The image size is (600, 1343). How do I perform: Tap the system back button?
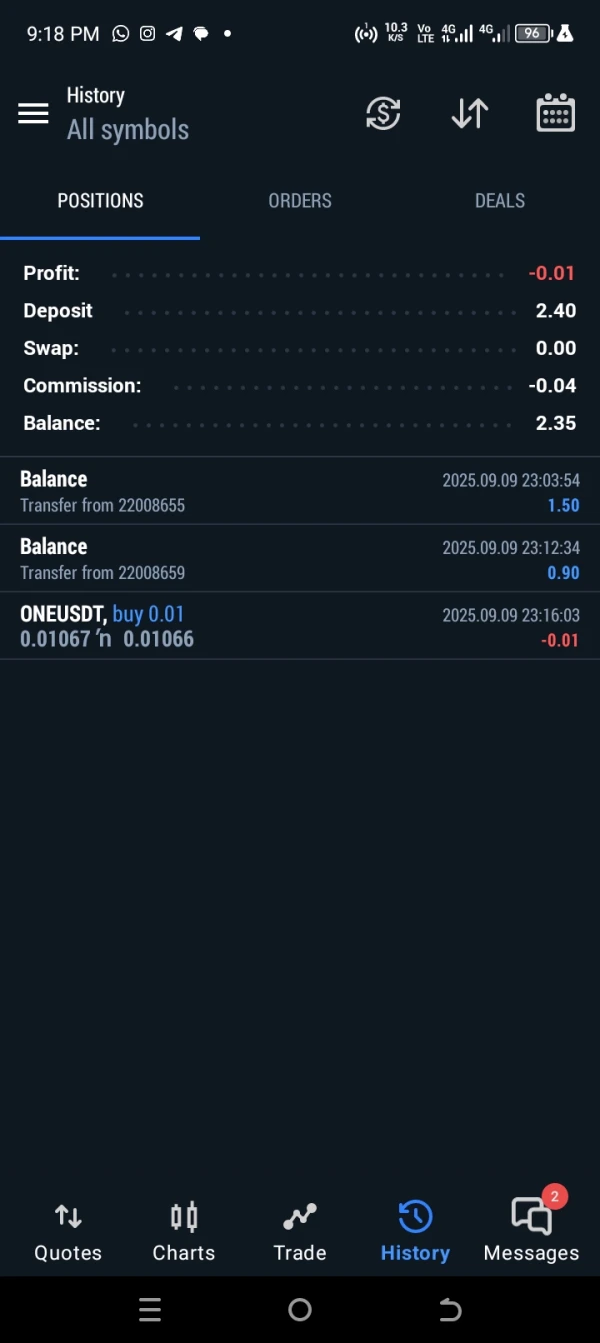point(450,1310)
